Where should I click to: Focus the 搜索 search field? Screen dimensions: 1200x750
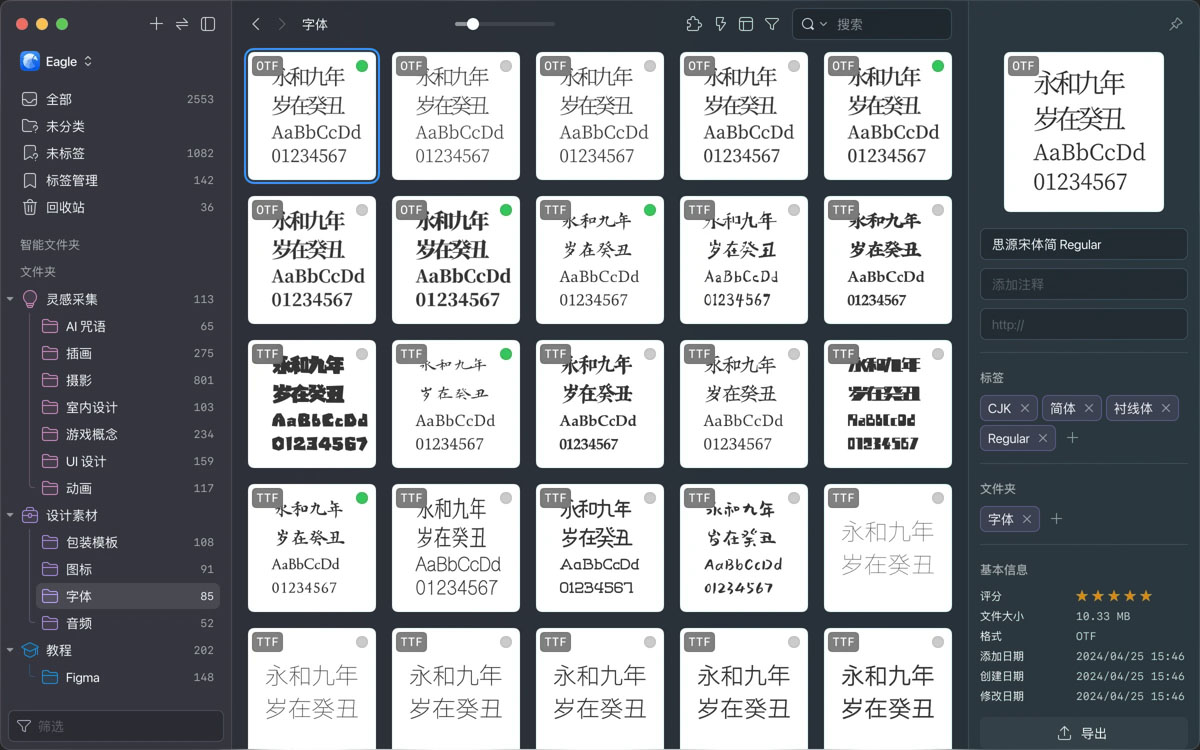[885, 24]
